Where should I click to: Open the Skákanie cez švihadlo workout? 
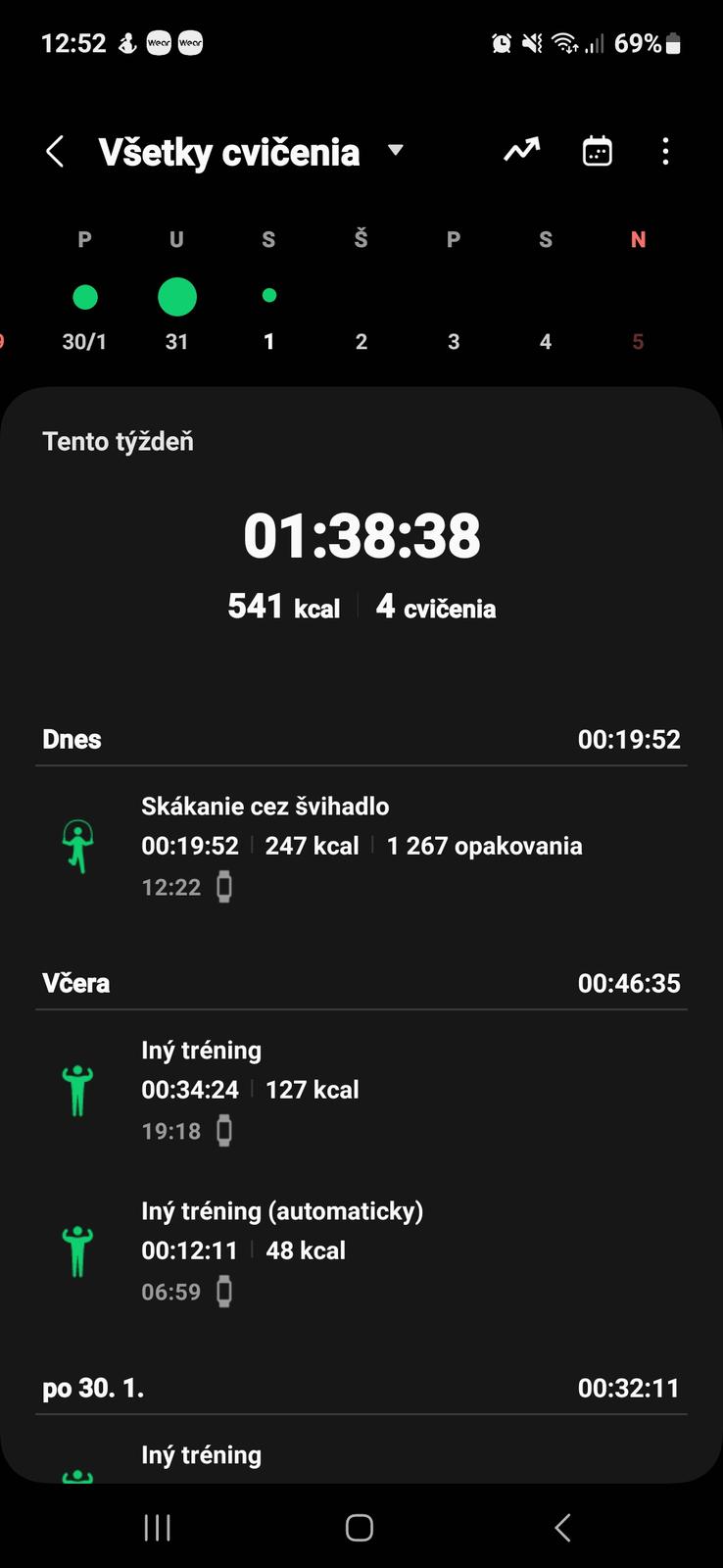361,847
